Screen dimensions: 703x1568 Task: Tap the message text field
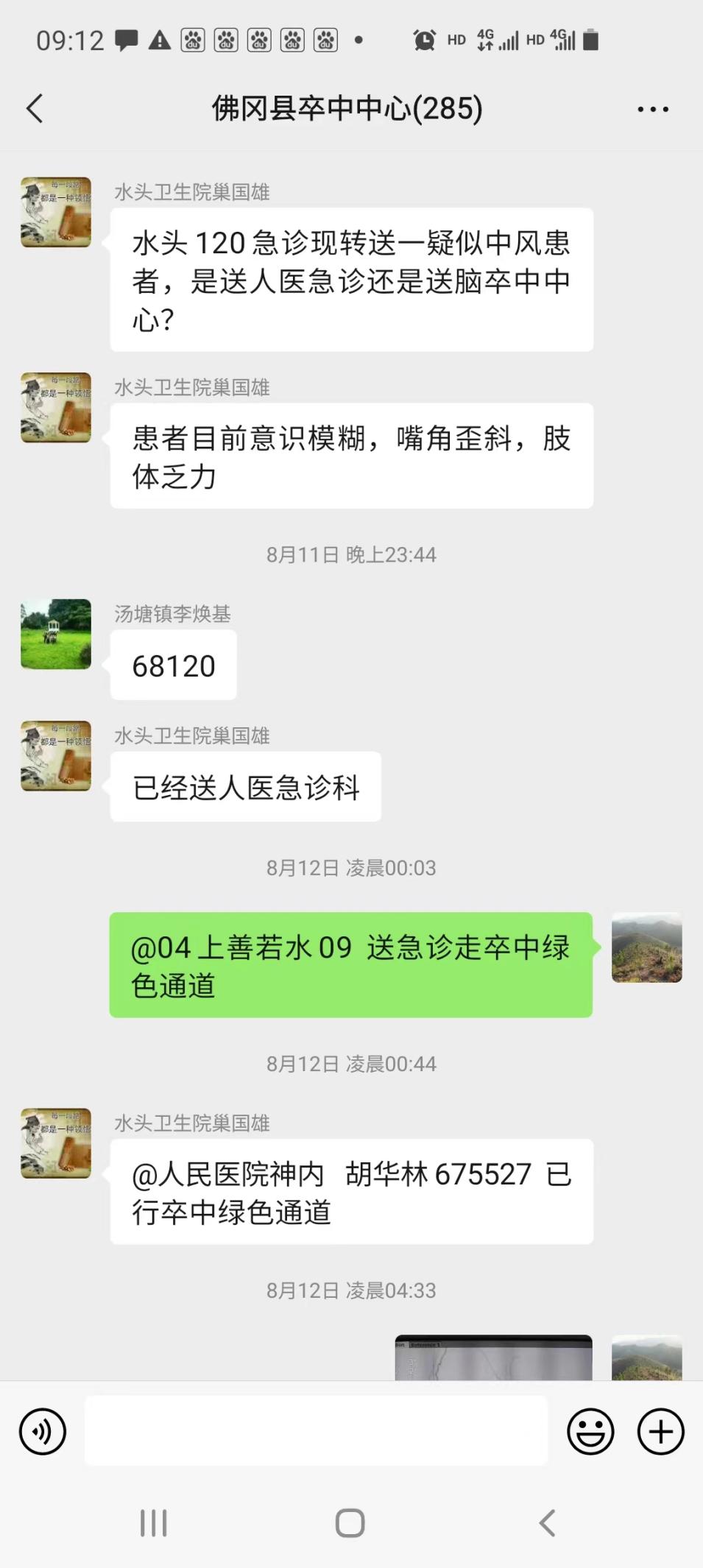pos(316,1432)
